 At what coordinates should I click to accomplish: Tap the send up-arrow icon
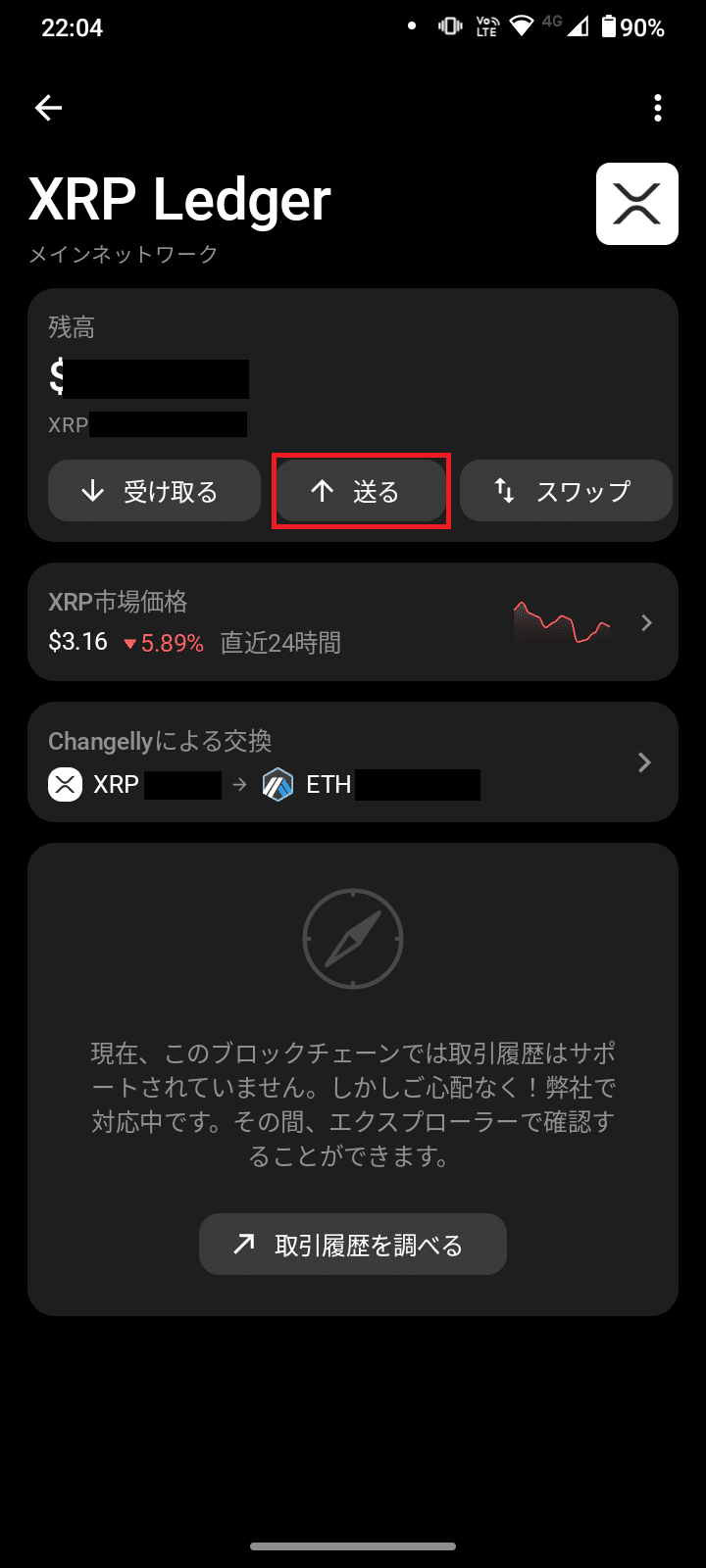point(322,491)
